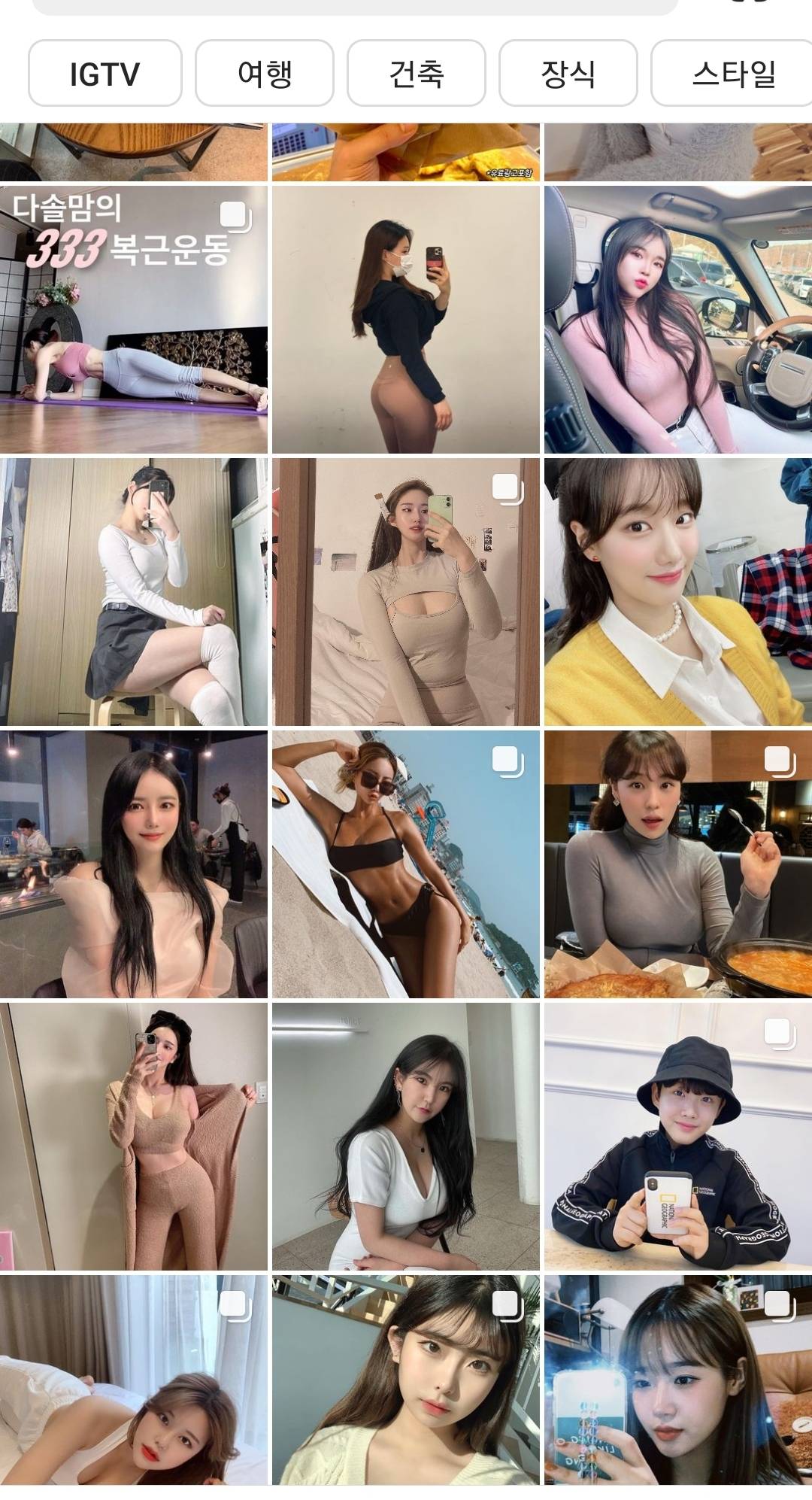
Task: Open the close-up selfie with bangs post
Action: coord(406,1380)
